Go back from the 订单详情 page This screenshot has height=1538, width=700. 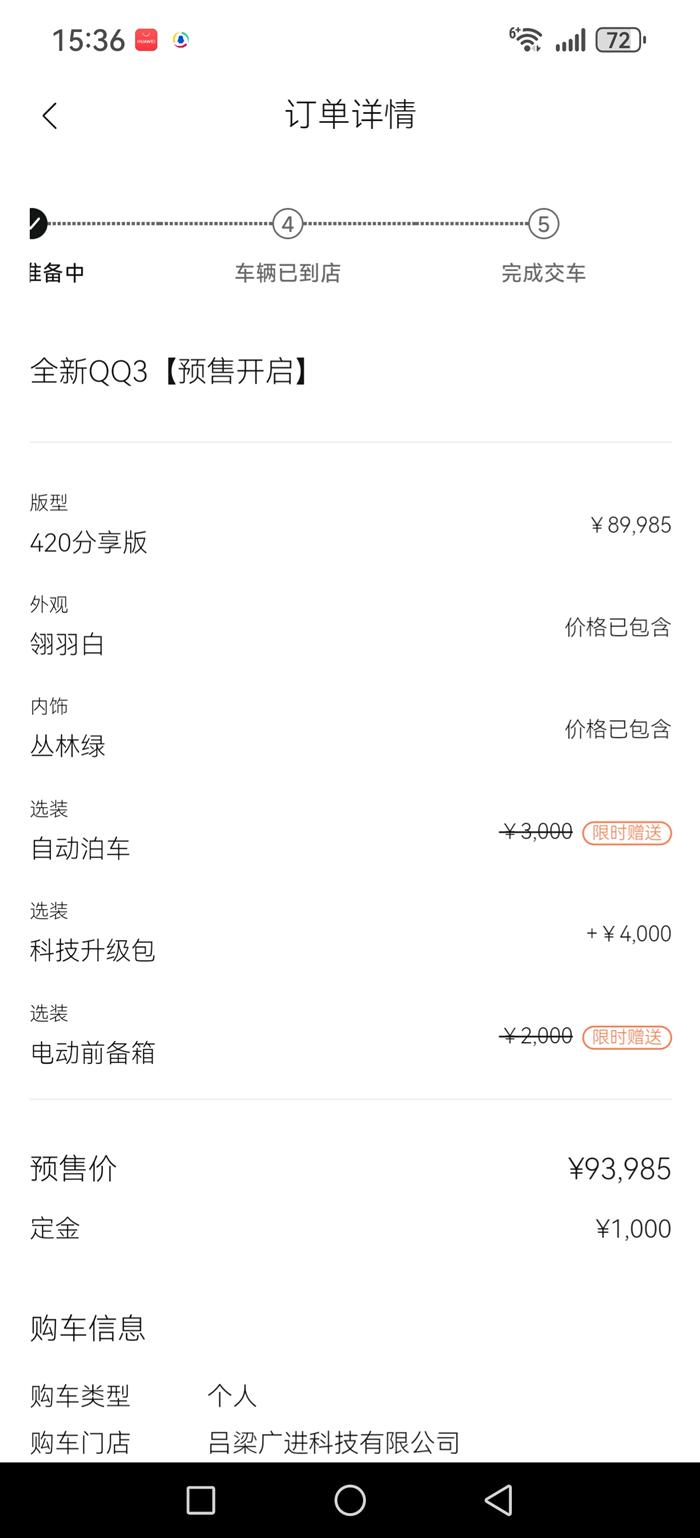[x=50, y=116]
